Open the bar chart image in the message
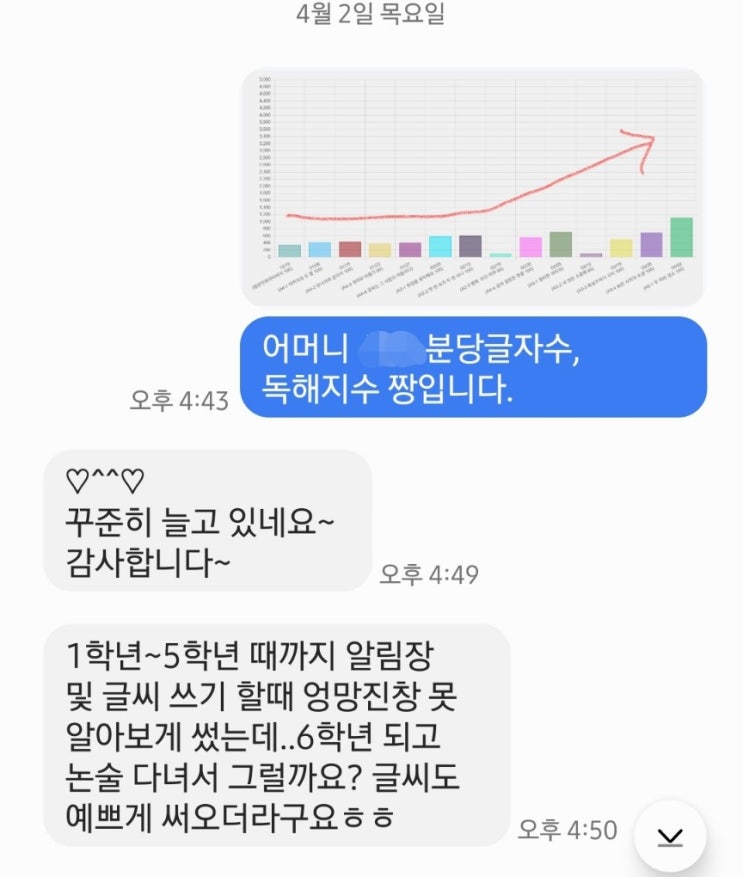The height and width of the screenshot is (877, 743). coord(472,186)
